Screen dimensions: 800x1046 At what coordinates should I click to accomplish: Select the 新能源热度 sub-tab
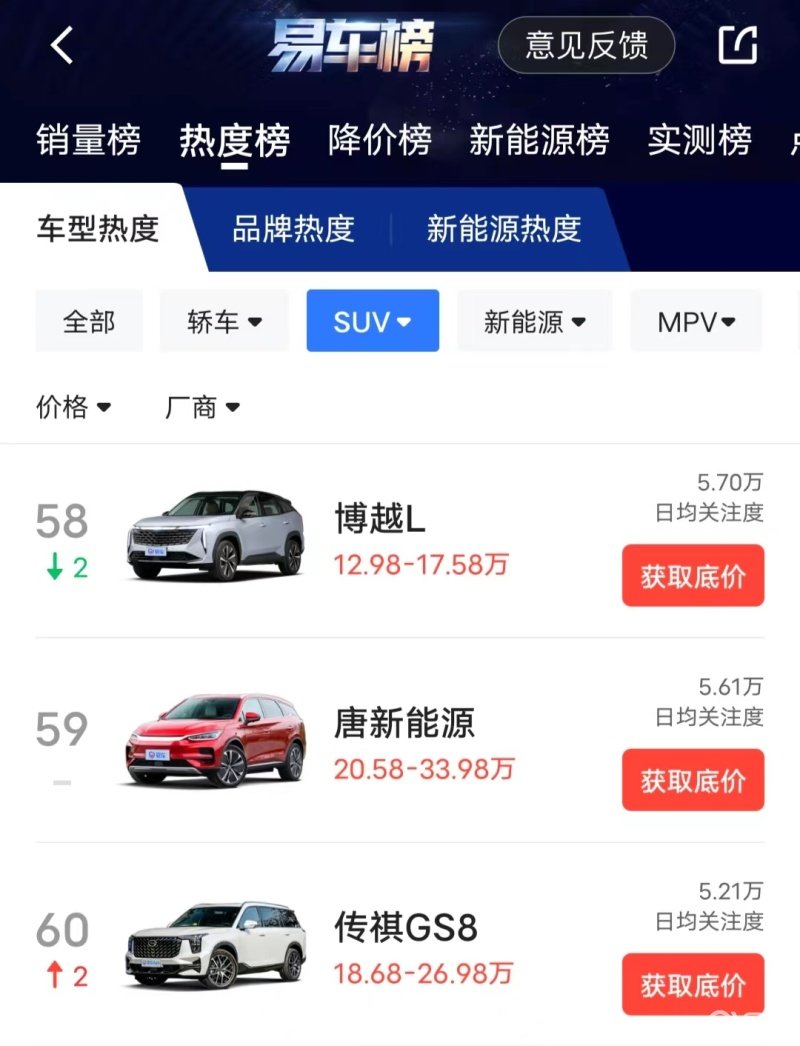pos(503,229)
